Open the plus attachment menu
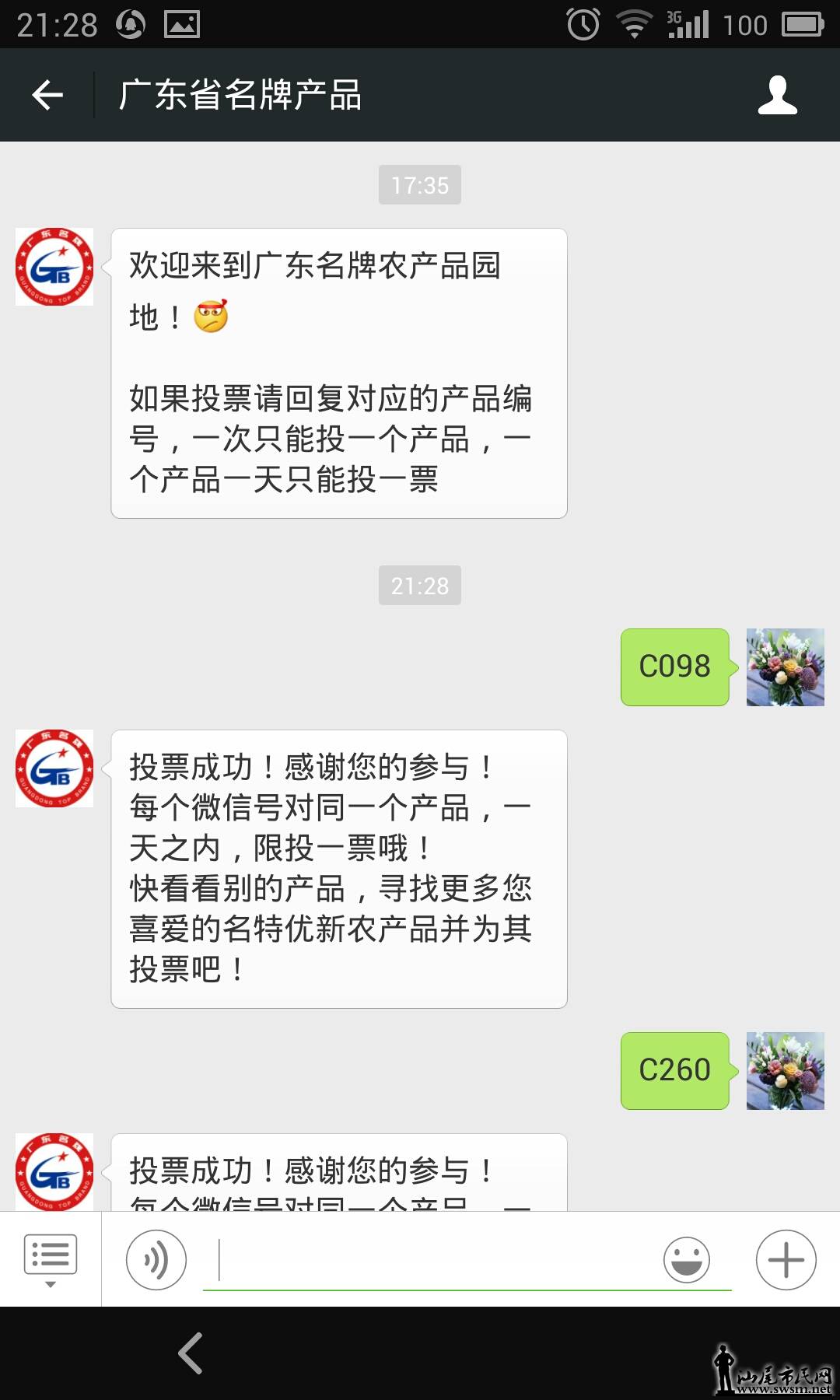The height and width of the screenshot is (1400, 840). pyautogui.click(x=786, y=1259)
